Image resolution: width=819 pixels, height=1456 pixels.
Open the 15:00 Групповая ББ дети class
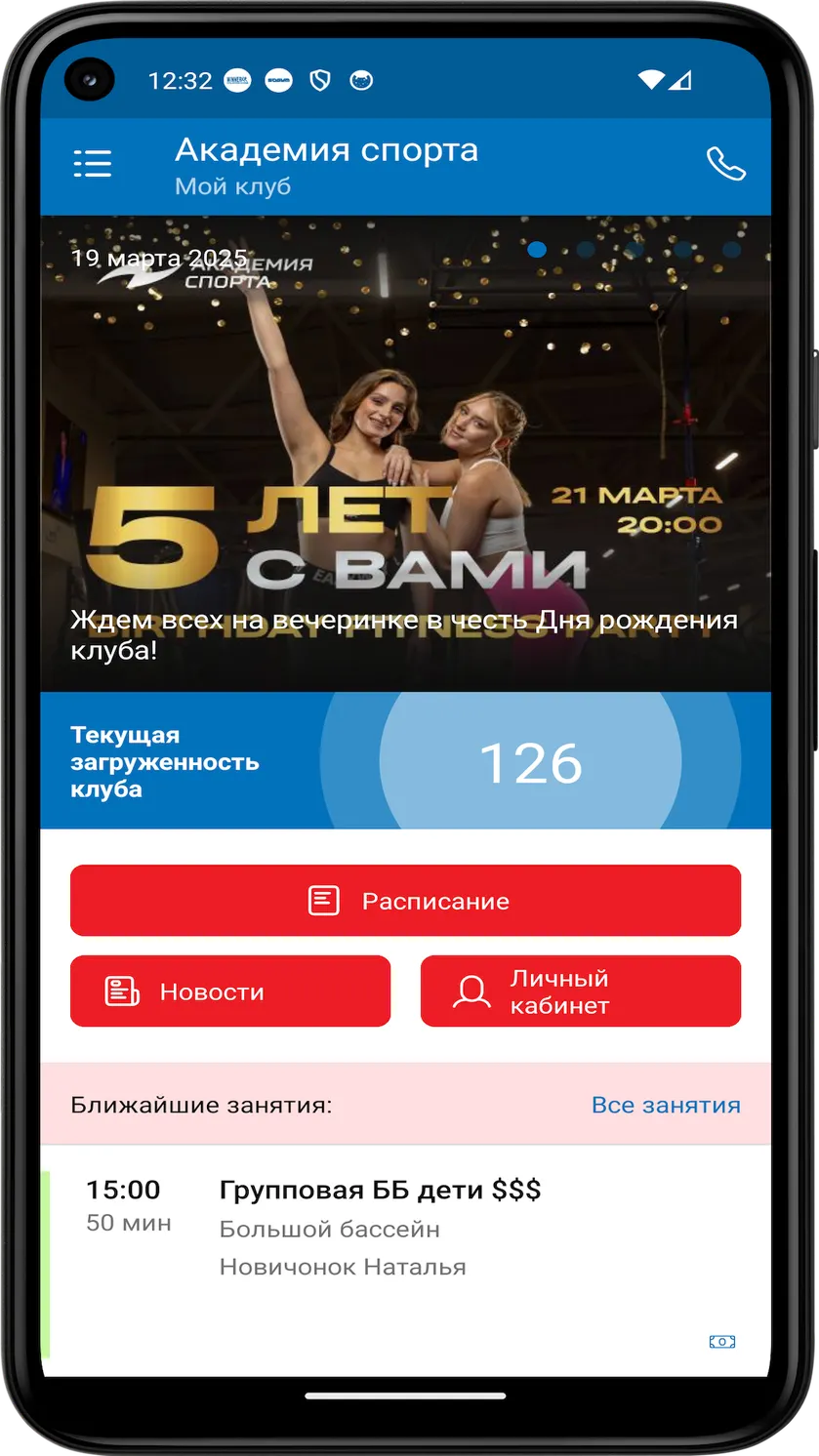(405, 1261)
